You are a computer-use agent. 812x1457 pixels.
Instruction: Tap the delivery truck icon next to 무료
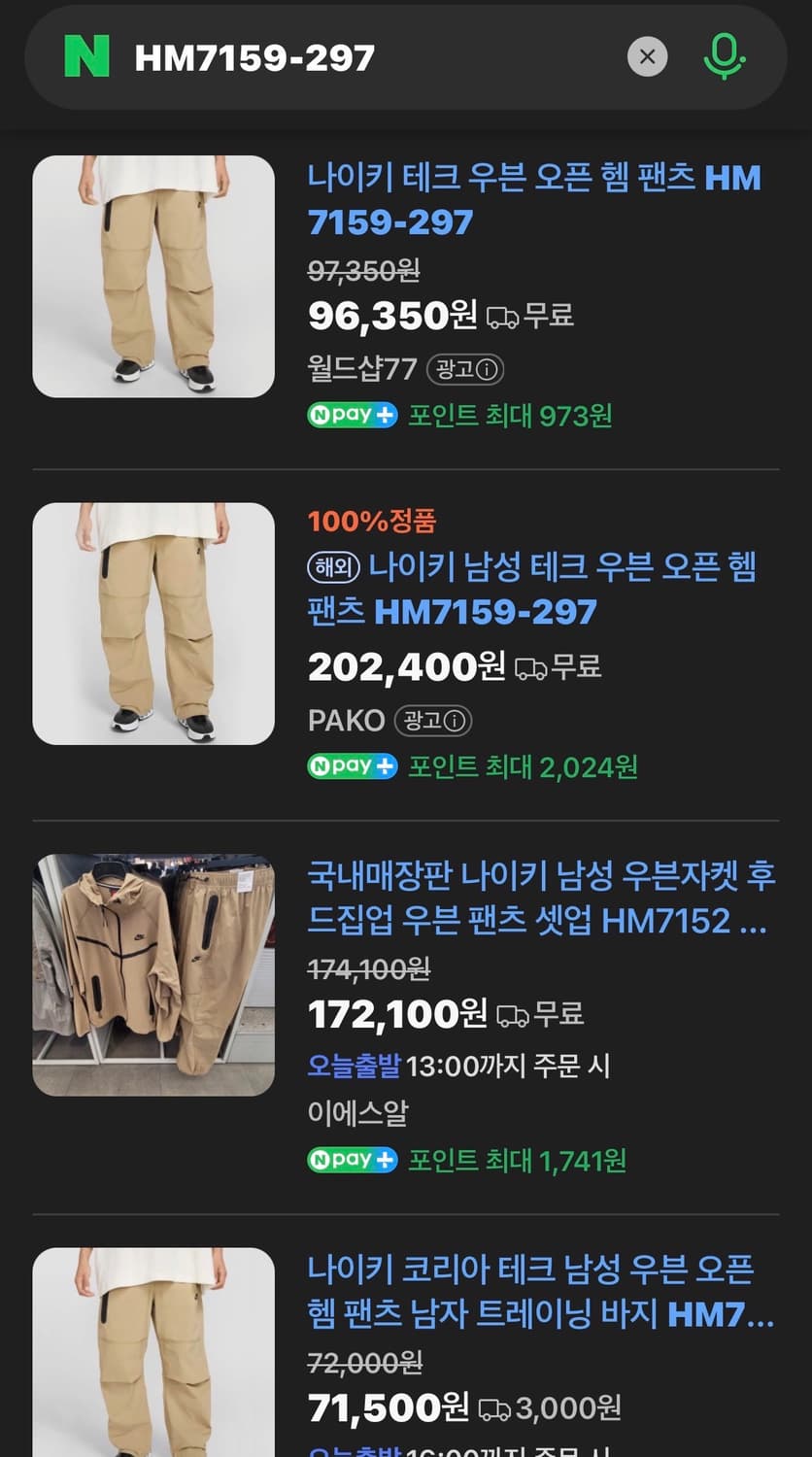(504, 316)
